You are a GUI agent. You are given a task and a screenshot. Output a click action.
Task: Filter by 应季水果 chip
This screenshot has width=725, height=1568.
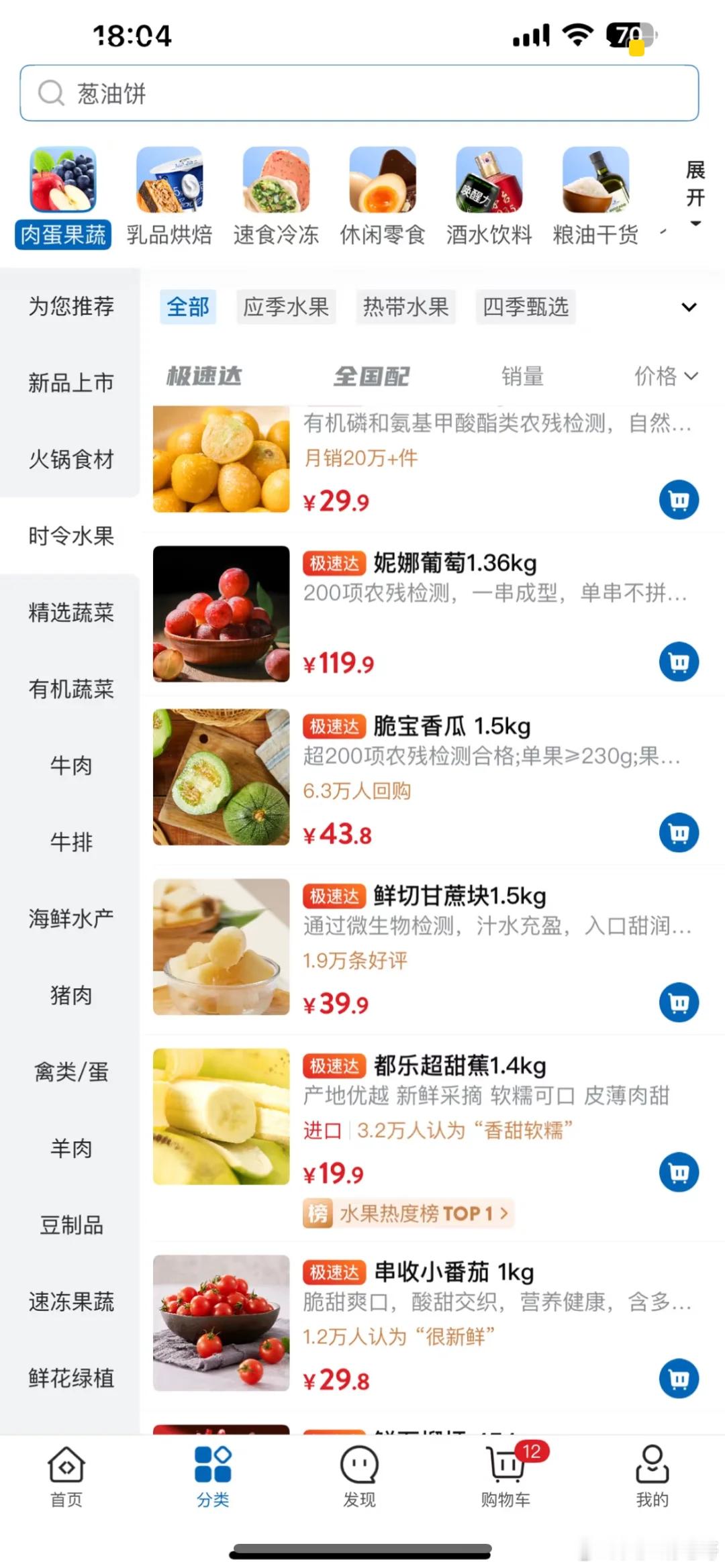(x=286, y=307)
